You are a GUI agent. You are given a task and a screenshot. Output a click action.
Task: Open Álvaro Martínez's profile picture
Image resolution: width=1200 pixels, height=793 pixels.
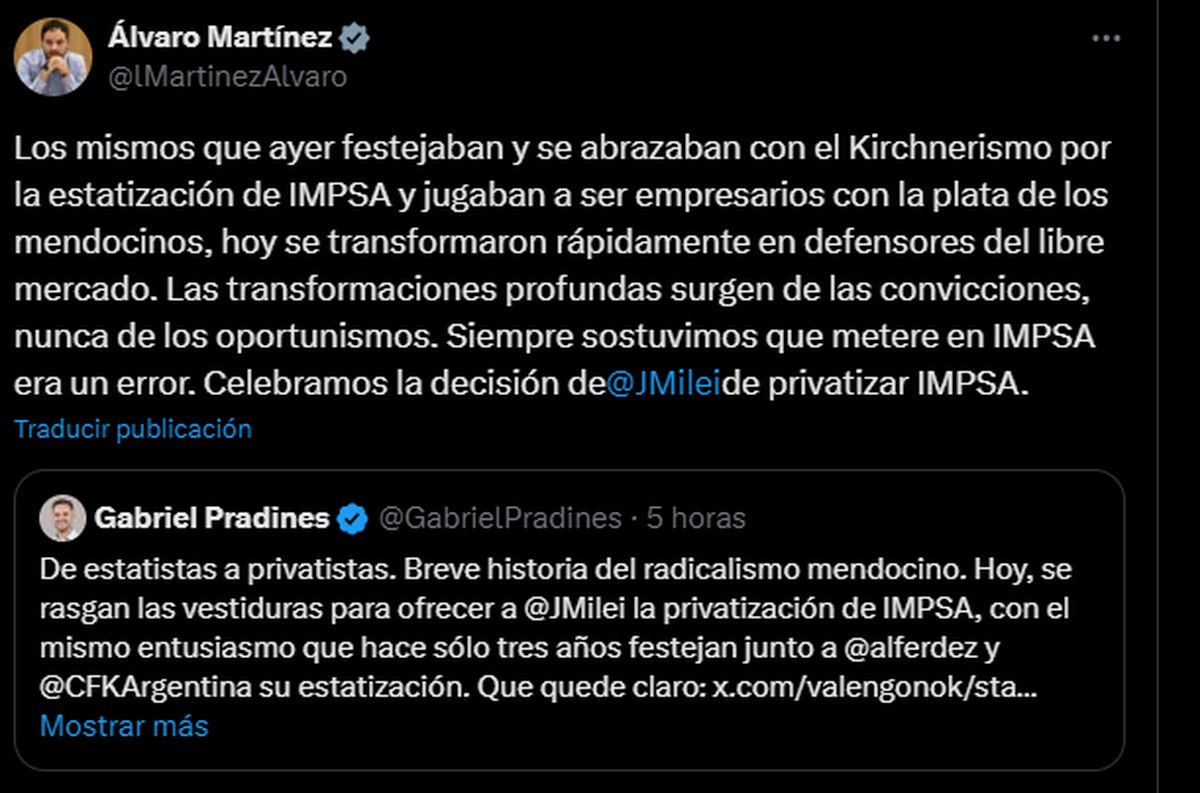tap(52, 56)
